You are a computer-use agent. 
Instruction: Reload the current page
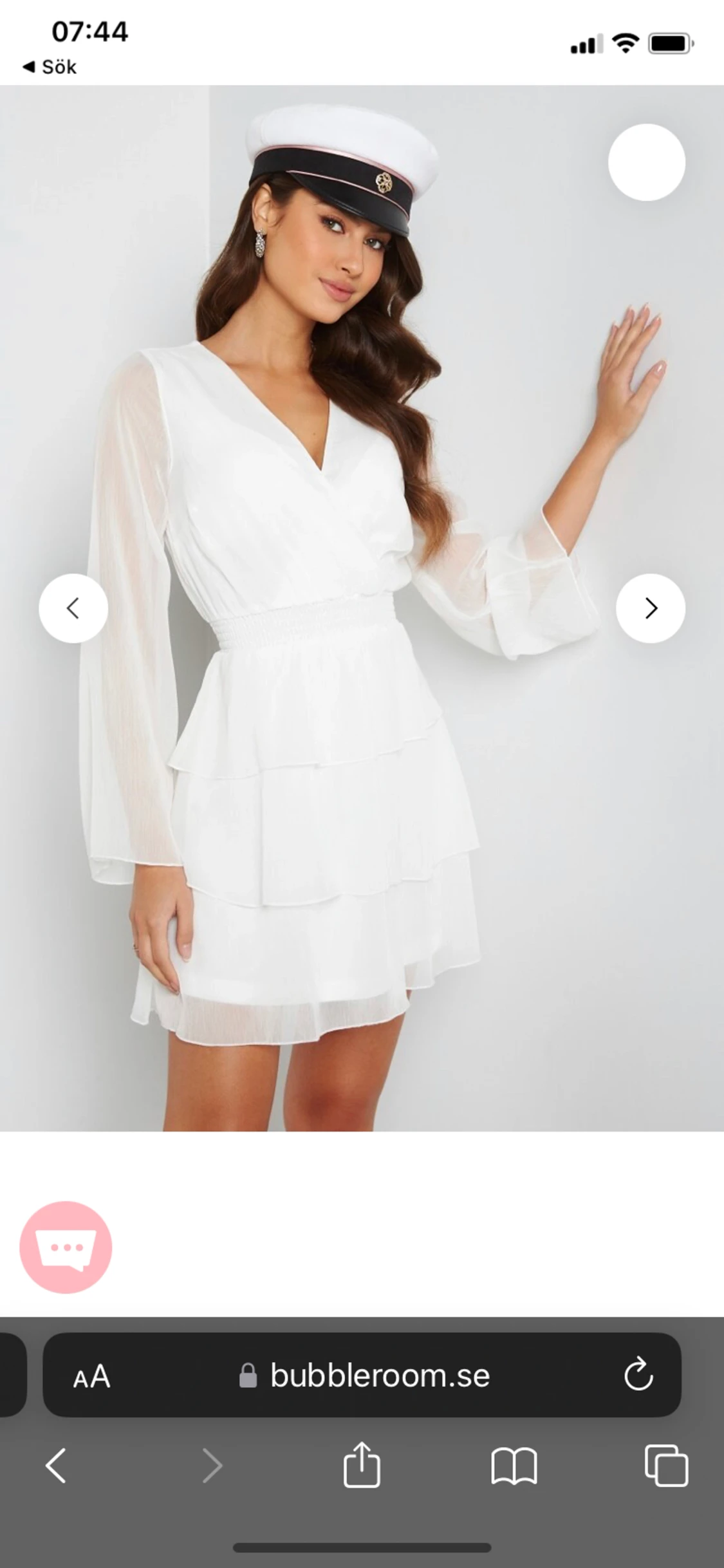(x=638, y=1376)
